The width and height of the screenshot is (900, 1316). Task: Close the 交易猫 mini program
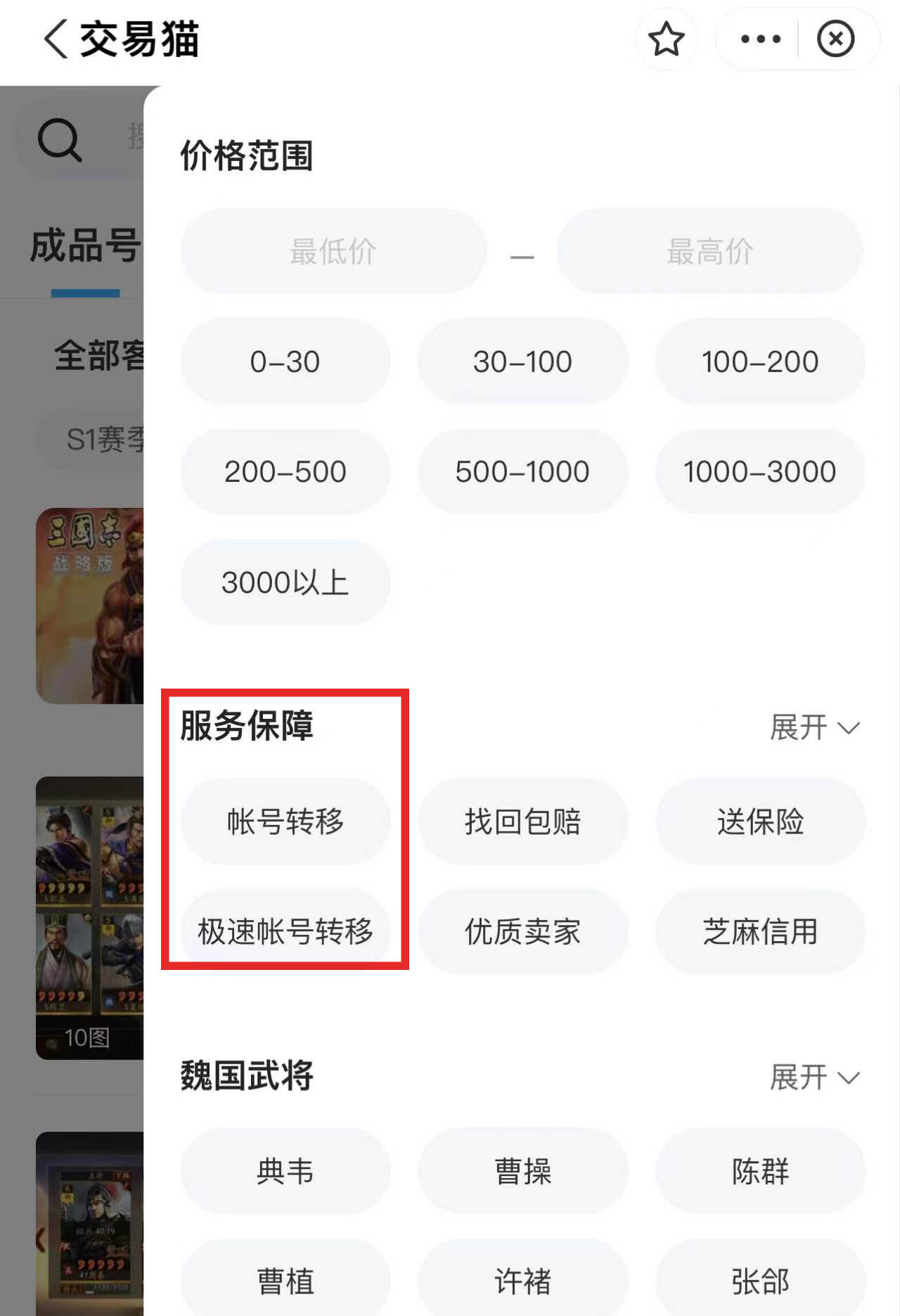[x=835, y=39]
